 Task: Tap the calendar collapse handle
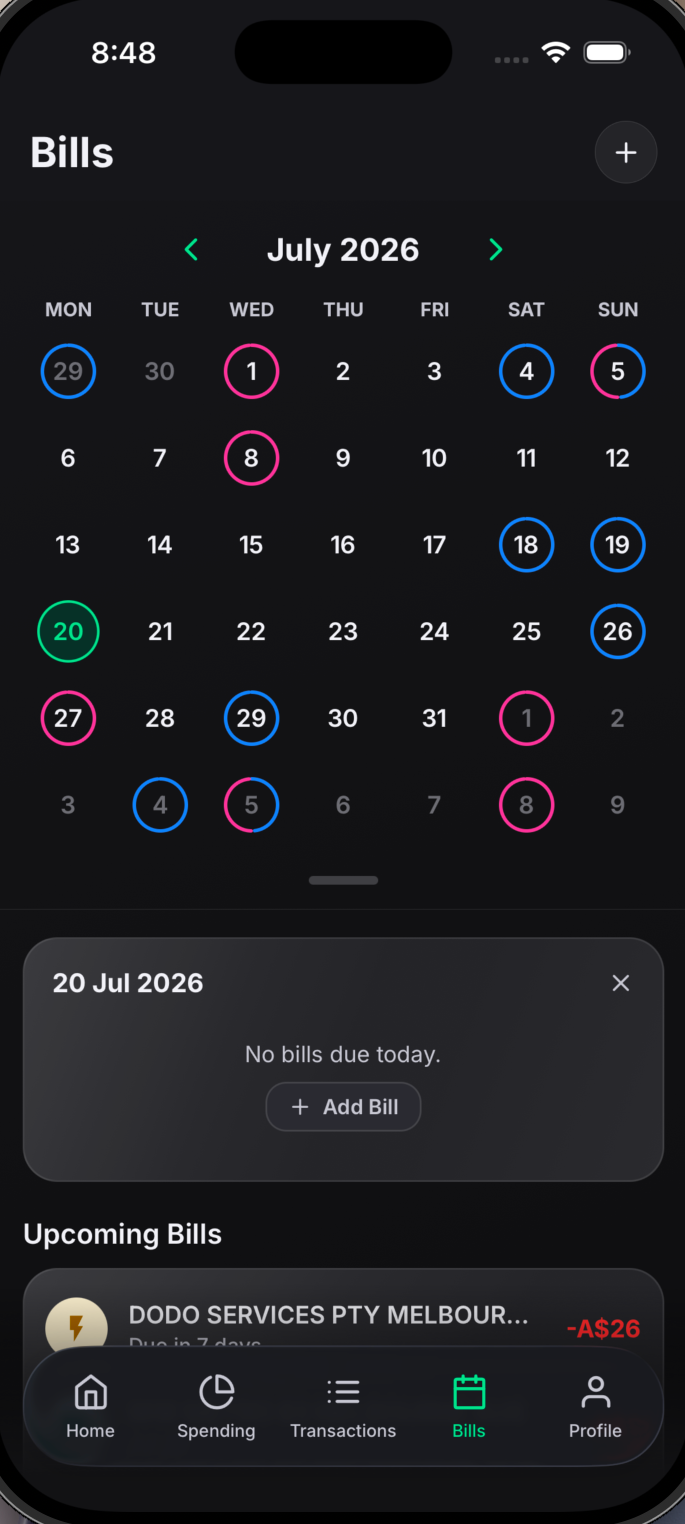point(343,880)
